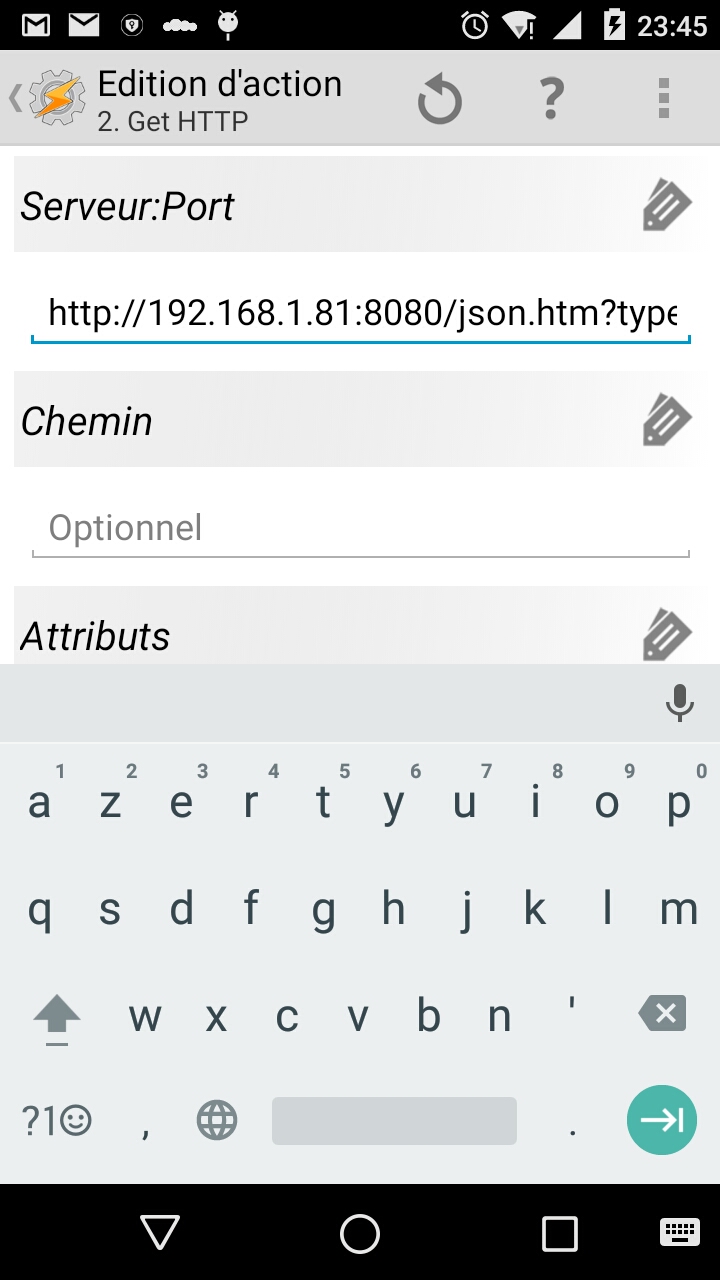This screenshot has width=720, height=1280.
Task: Open help with the question mark icon
Action: pos(551,99)
